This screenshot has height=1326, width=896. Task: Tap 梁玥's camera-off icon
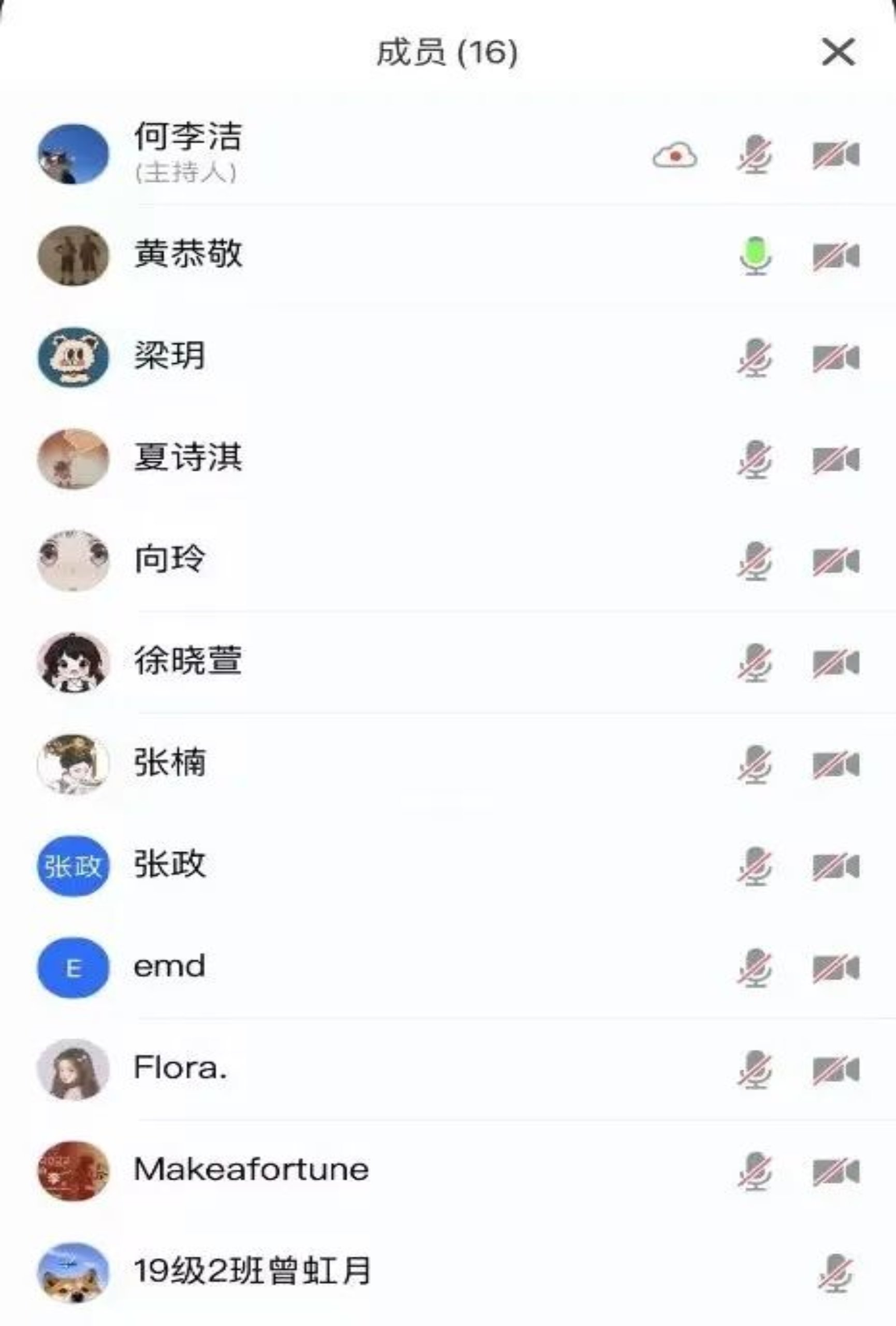point(836,359)
